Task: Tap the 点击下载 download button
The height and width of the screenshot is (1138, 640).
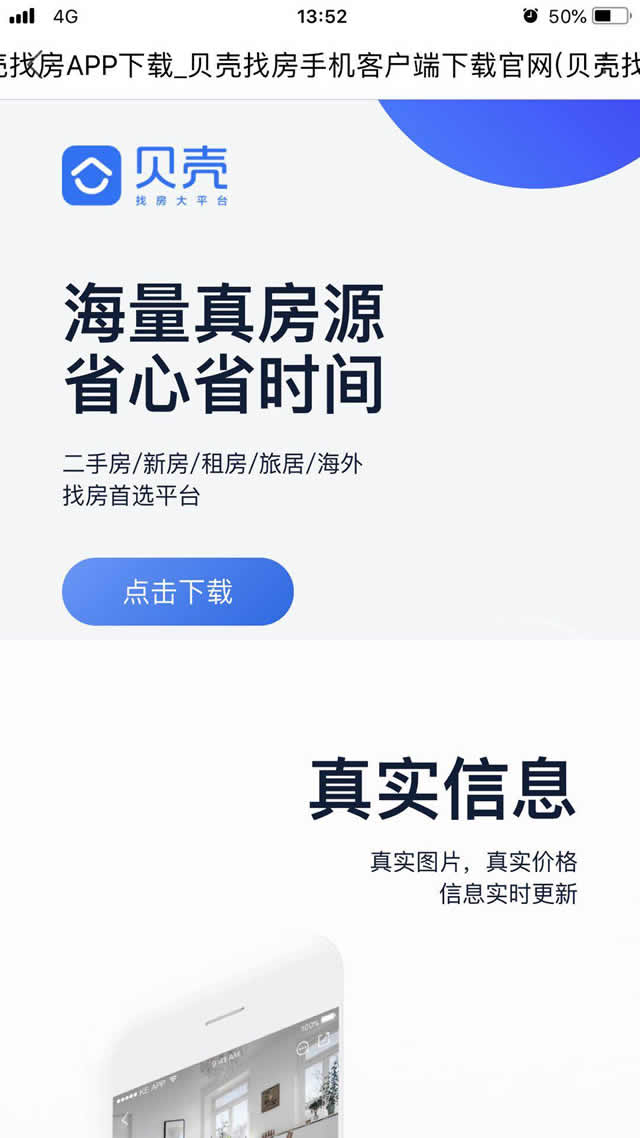Action: pos(178,592)
